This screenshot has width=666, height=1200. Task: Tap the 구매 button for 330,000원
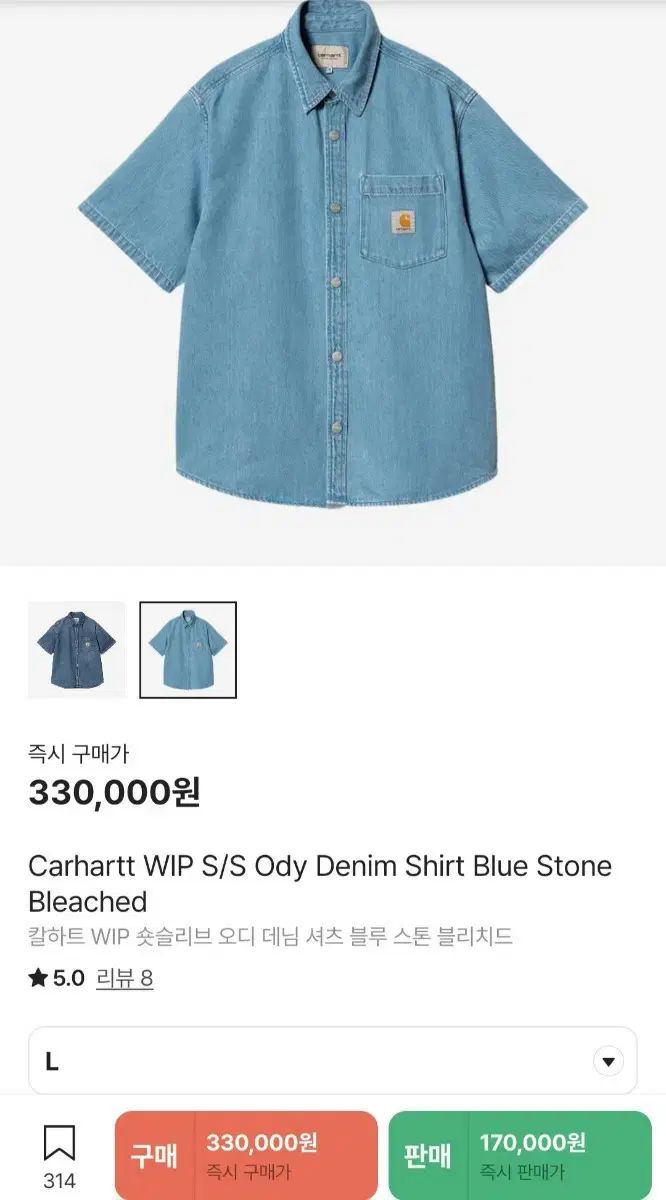point(246,1155)
